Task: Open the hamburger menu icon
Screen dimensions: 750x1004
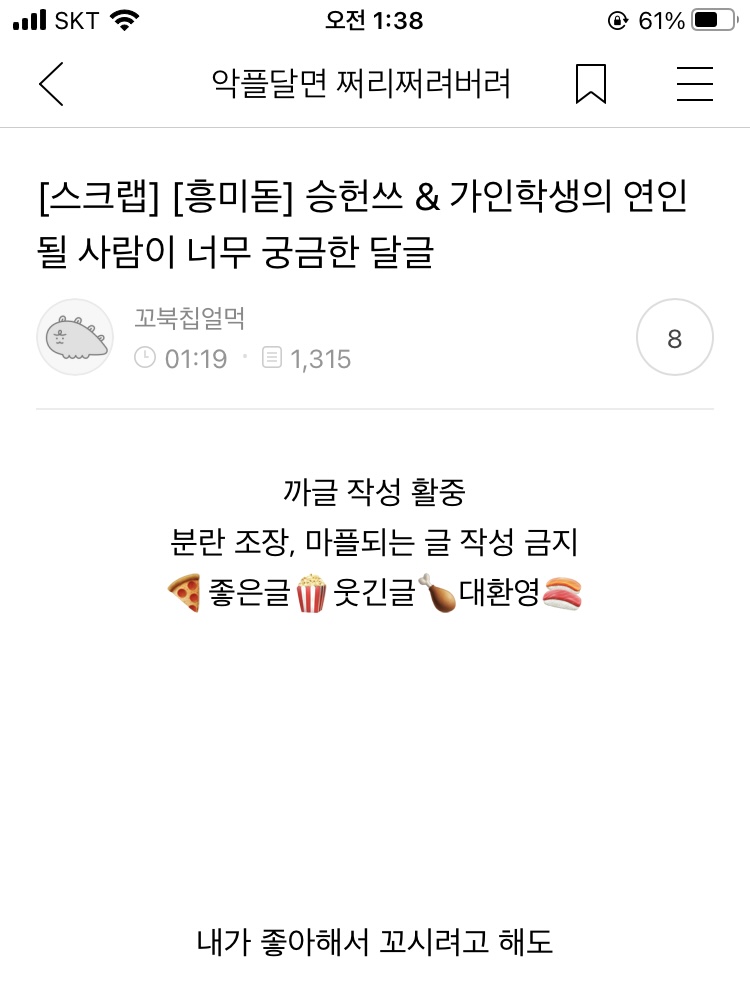Action: pyautogui.click(x=695, y=85)
